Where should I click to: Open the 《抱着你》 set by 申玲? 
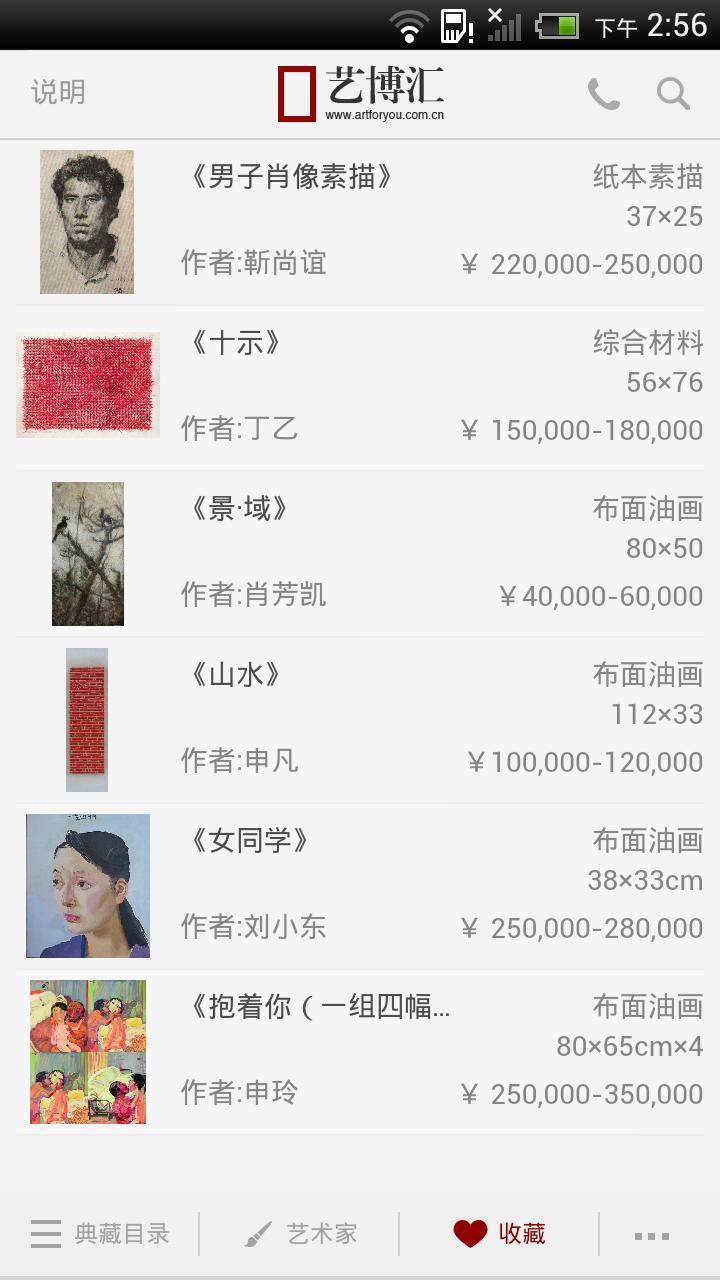[360, 1051]
